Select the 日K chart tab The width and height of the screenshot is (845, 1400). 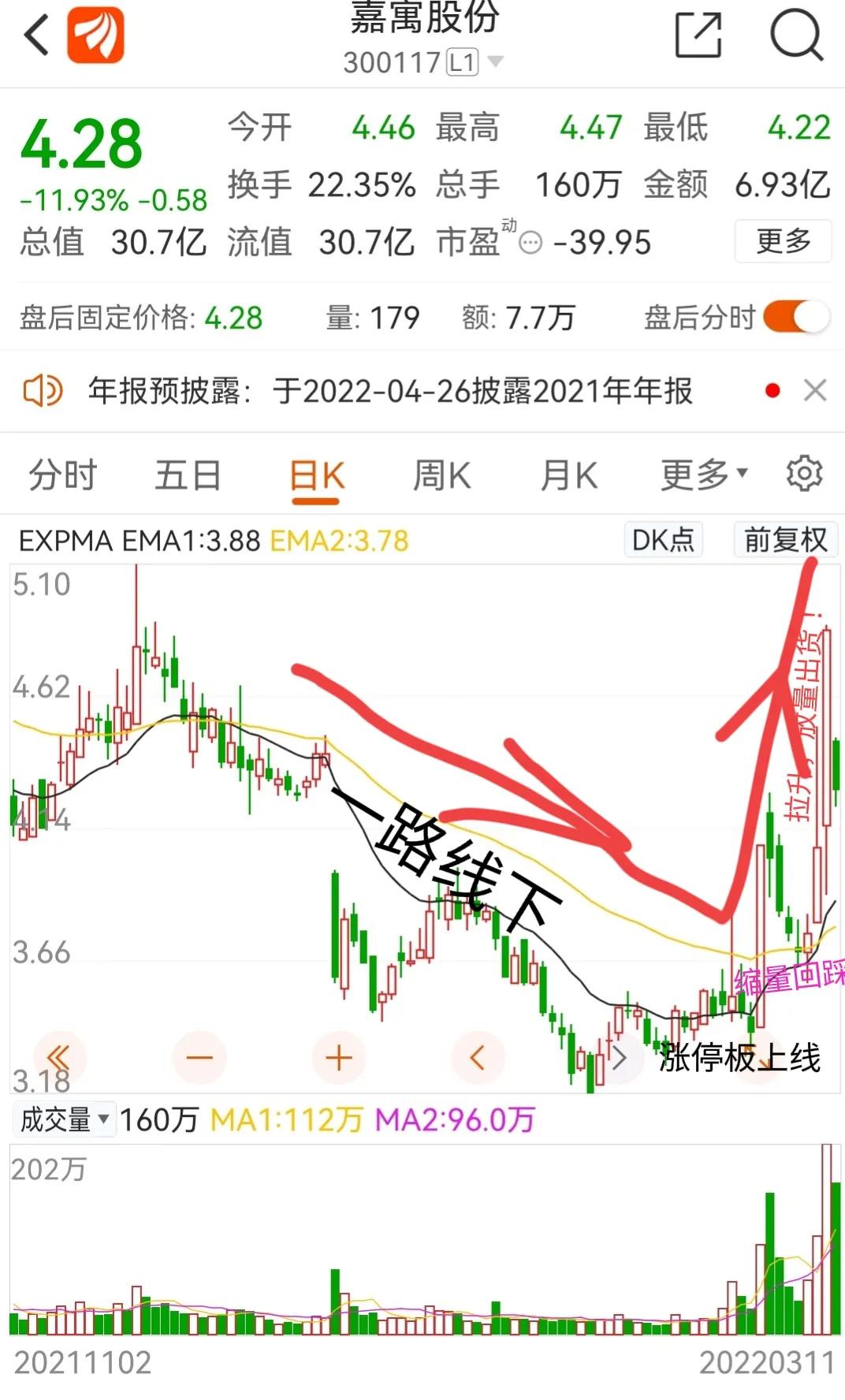pyautogui.click(x=316, y=476)
